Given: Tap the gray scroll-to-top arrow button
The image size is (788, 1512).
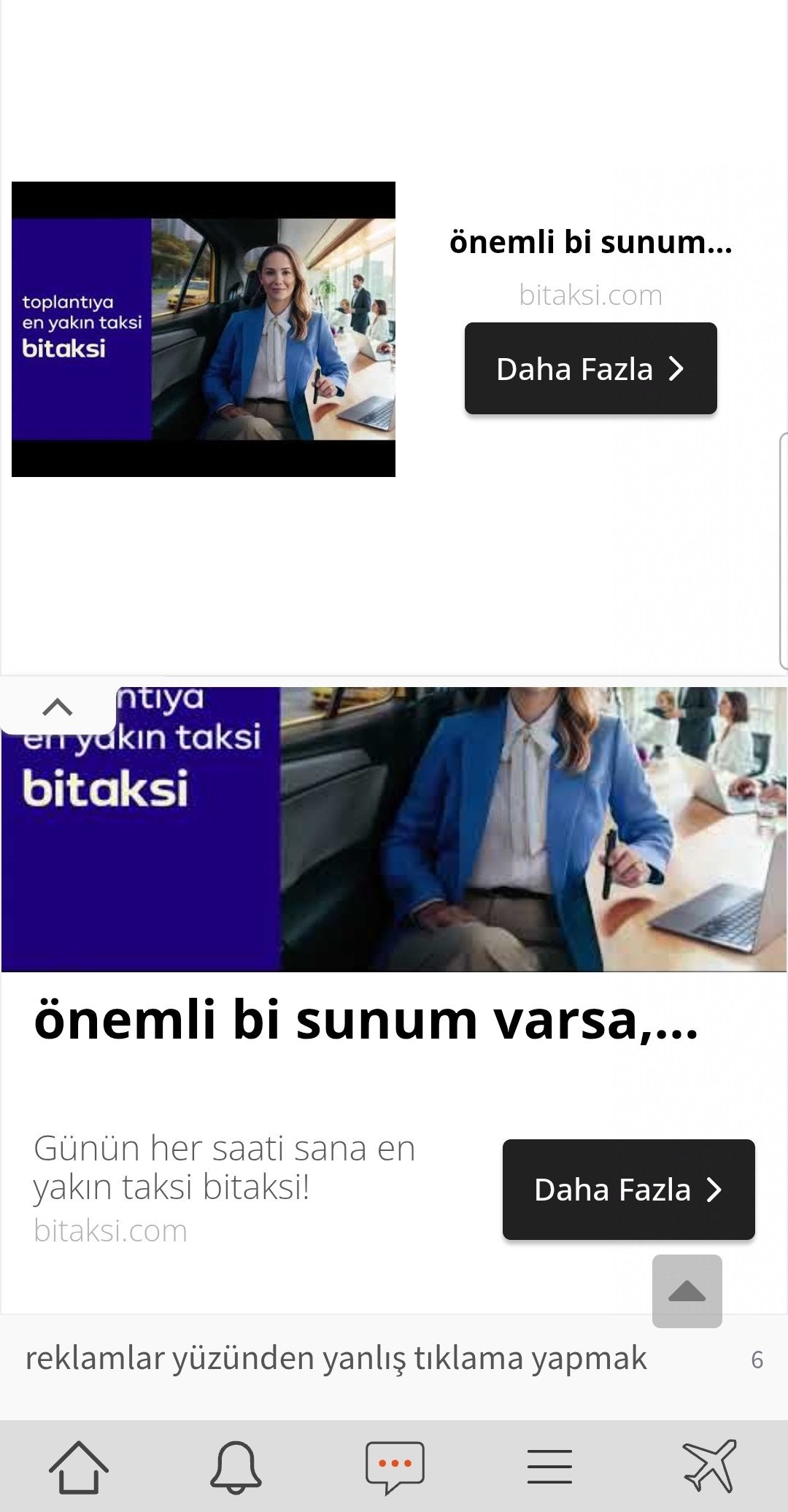Looking at the screenshot, I should (687, 1291).
